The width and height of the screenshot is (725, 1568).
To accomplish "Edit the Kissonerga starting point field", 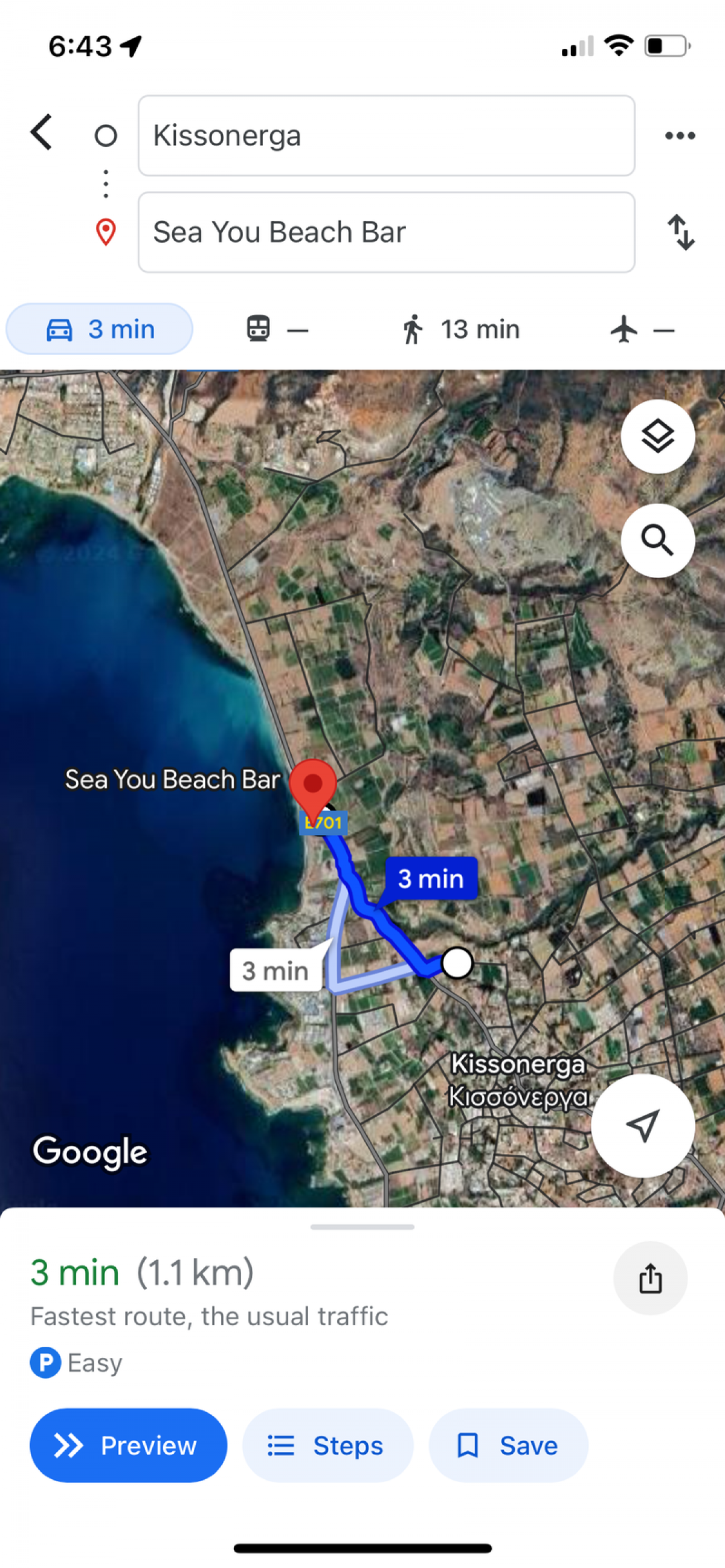I will (x=386, y=136).
